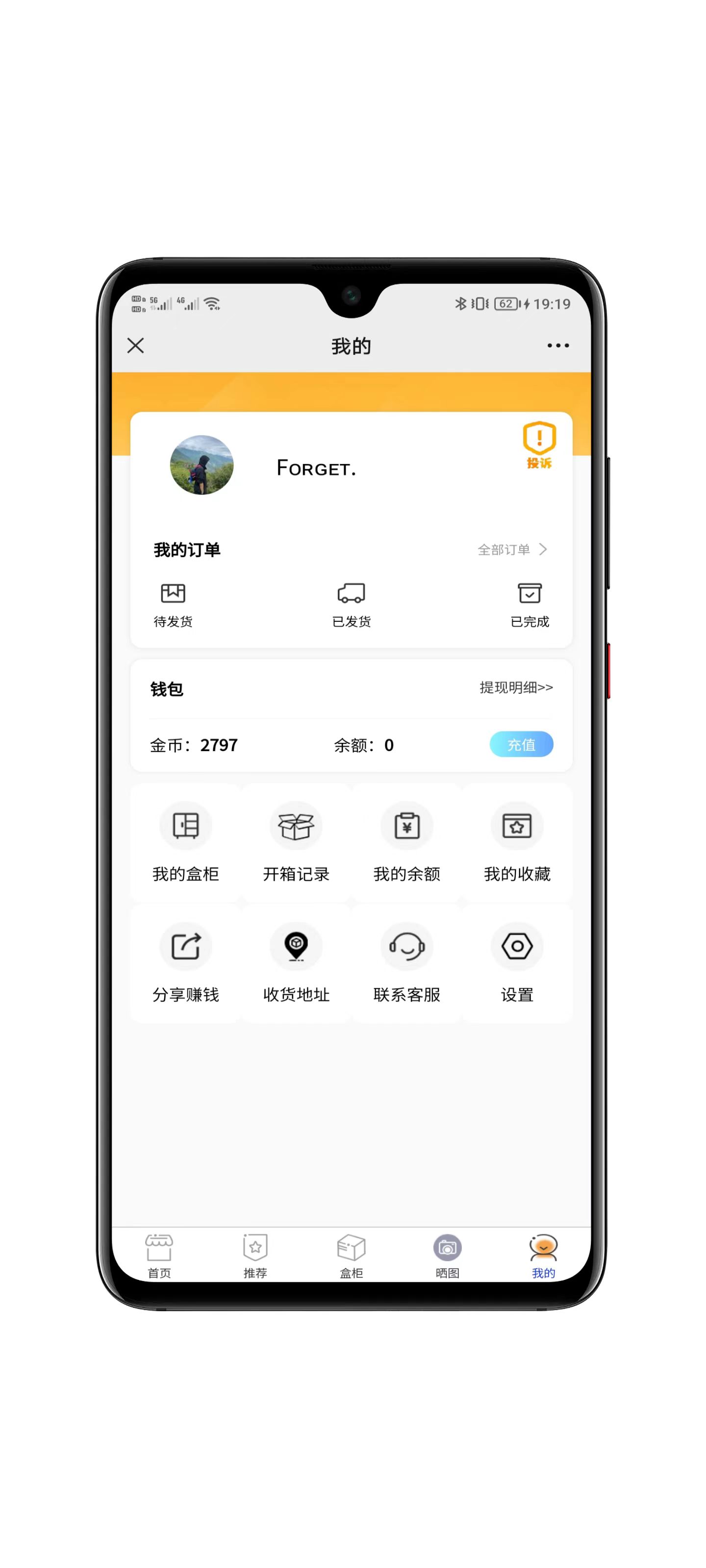The width and height of the screenshot is (706, 1568).
Task: View 全部订单 all orders
Action: [x=512, y=550]
